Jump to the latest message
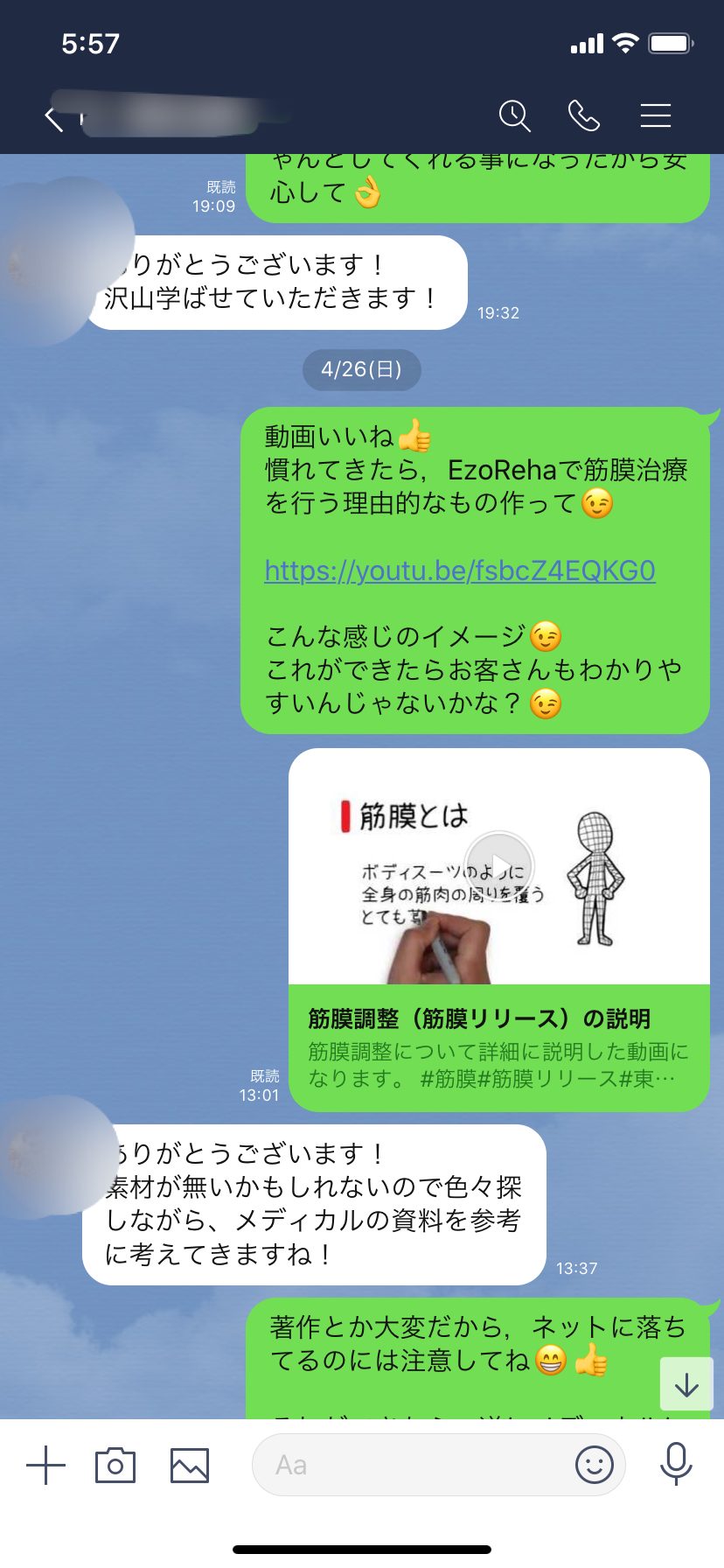 click(x=686, y=1384)
